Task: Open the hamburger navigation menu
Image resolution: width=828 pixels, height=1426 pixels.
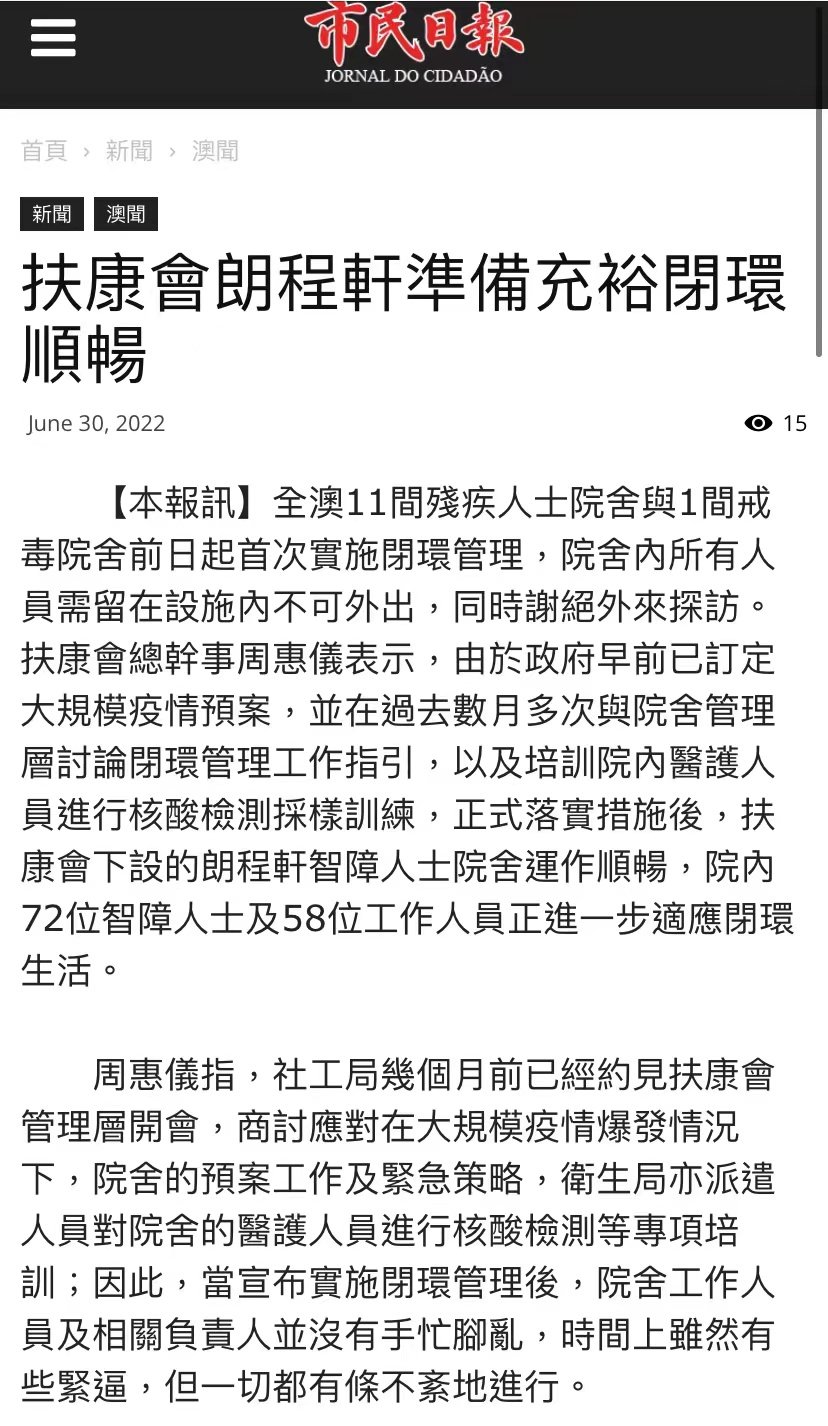Action: click(53, 39)
